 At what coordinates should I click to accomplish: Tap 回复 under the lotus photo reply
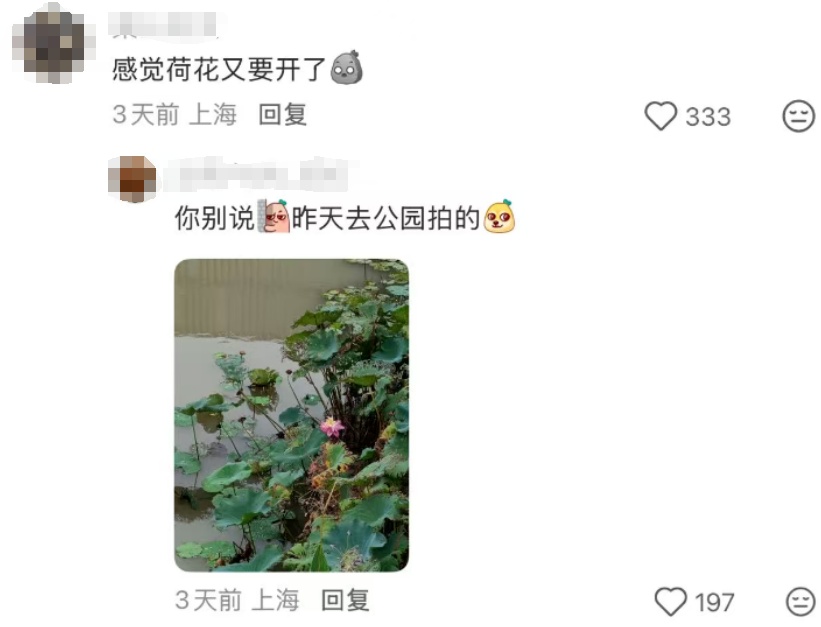[345, 600]
